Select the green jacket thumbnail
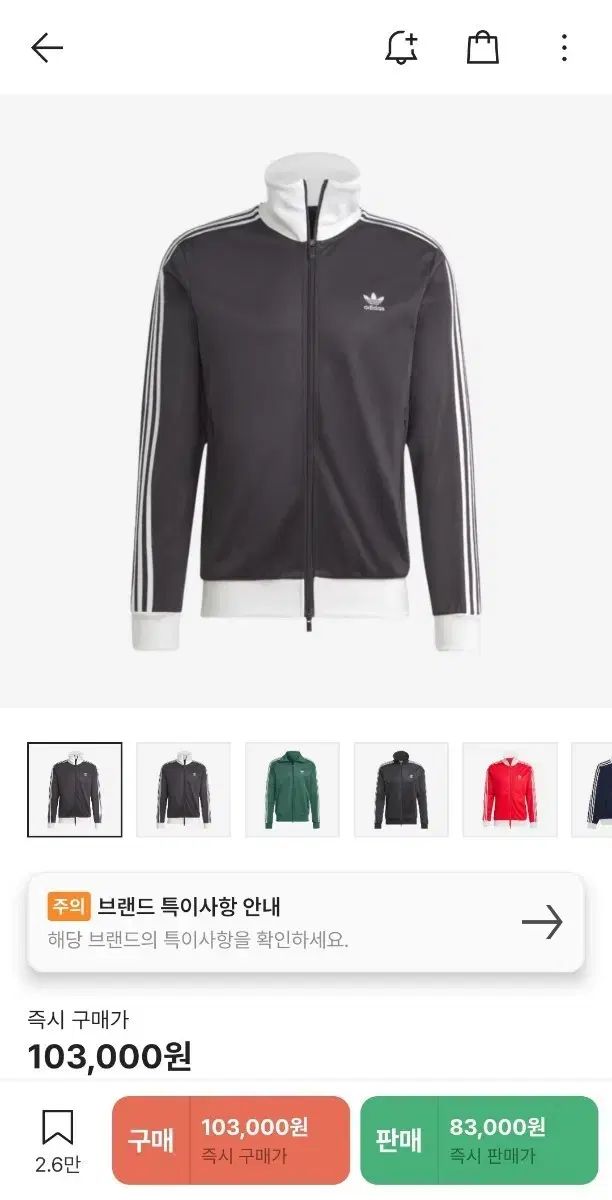612x1200 pixels. [292, 790]
